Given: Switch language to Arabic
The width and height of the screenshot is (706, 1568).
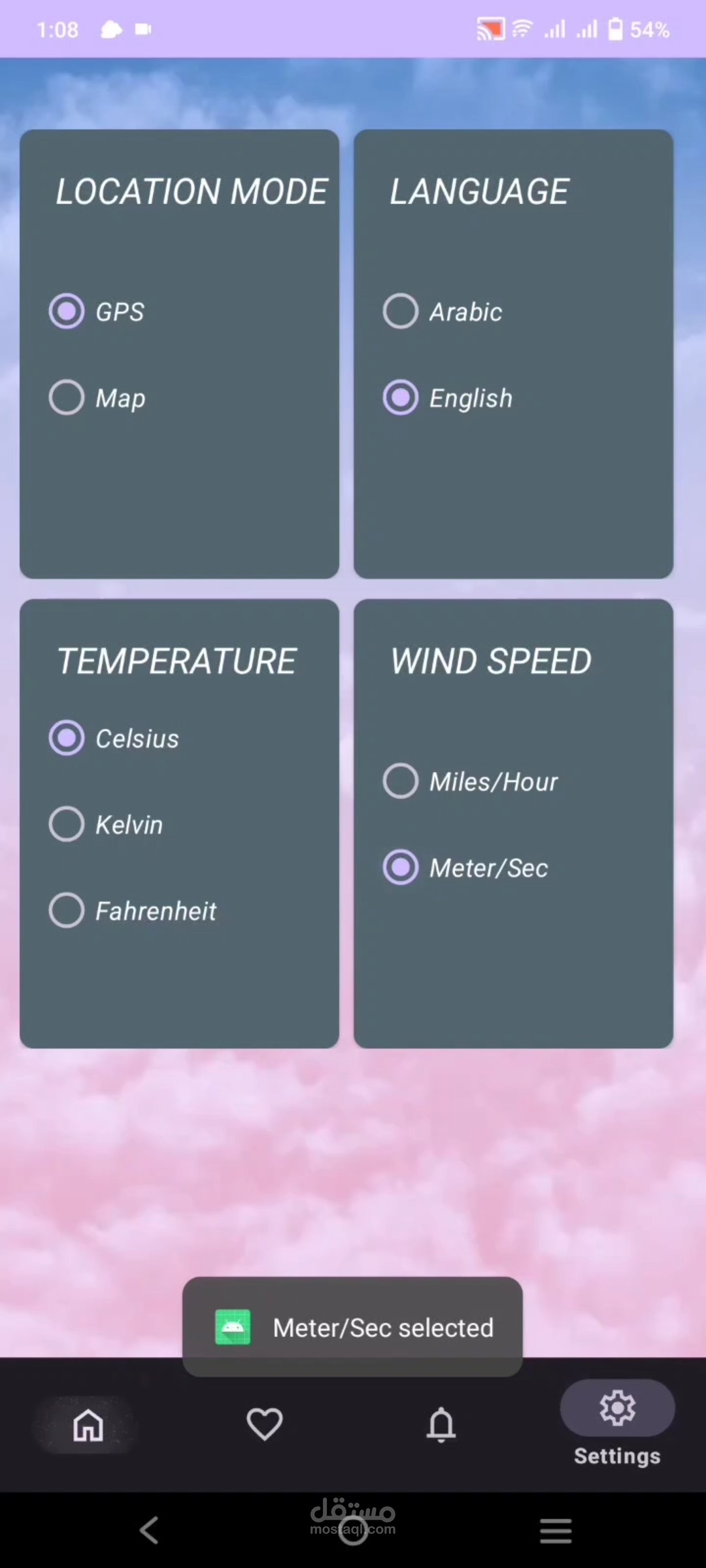Looking at the screenshot, I should coord(401,311).
